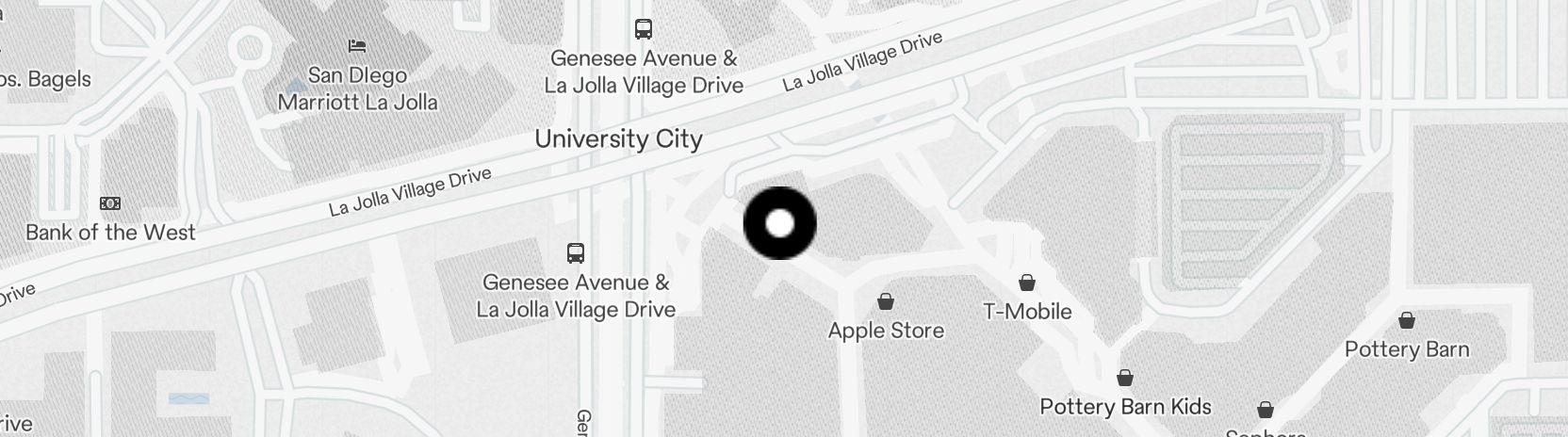This screenshot has height=437, width=1568.
Task: Select San Diego Marriott La Jolla marker
Action: (357, 45)
